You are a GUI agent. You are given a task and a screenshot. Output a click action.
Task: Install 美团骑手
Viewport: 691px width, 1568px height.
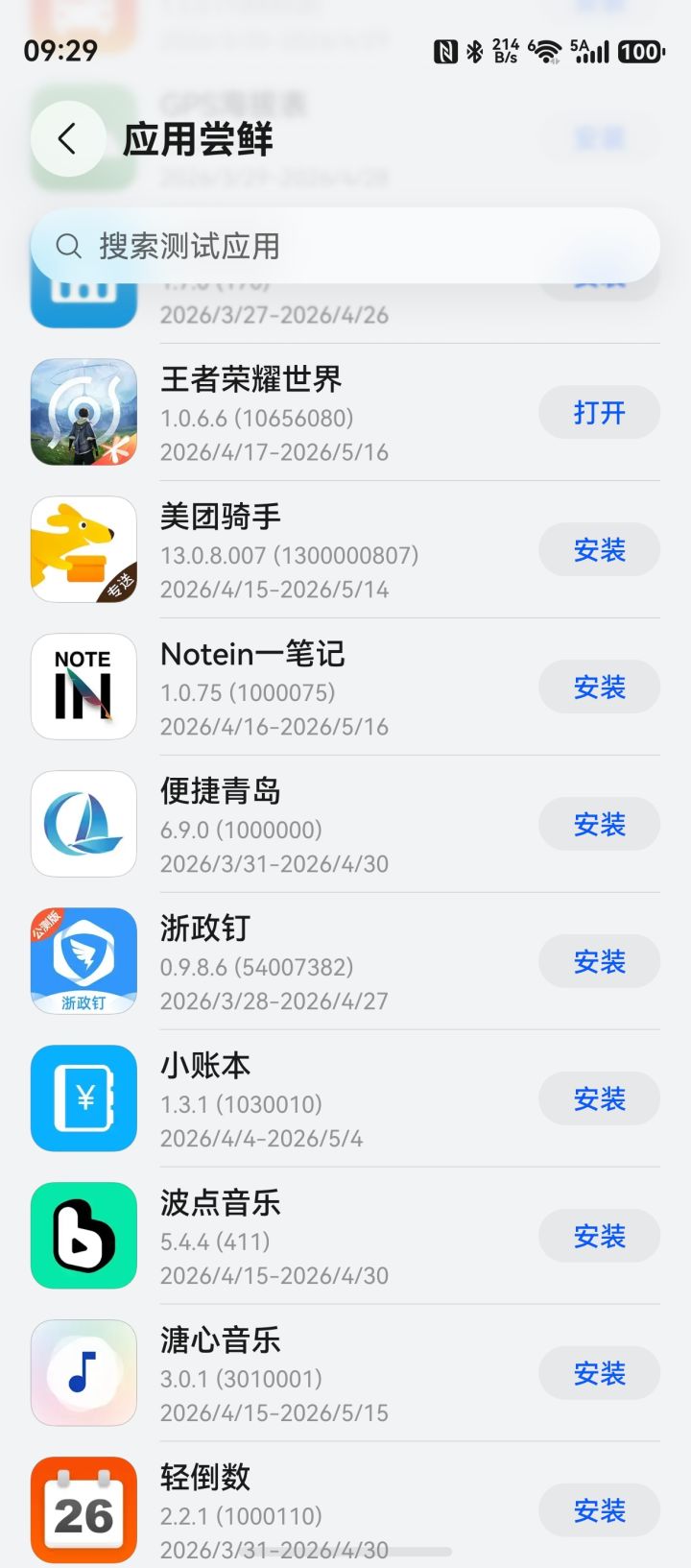599,550
